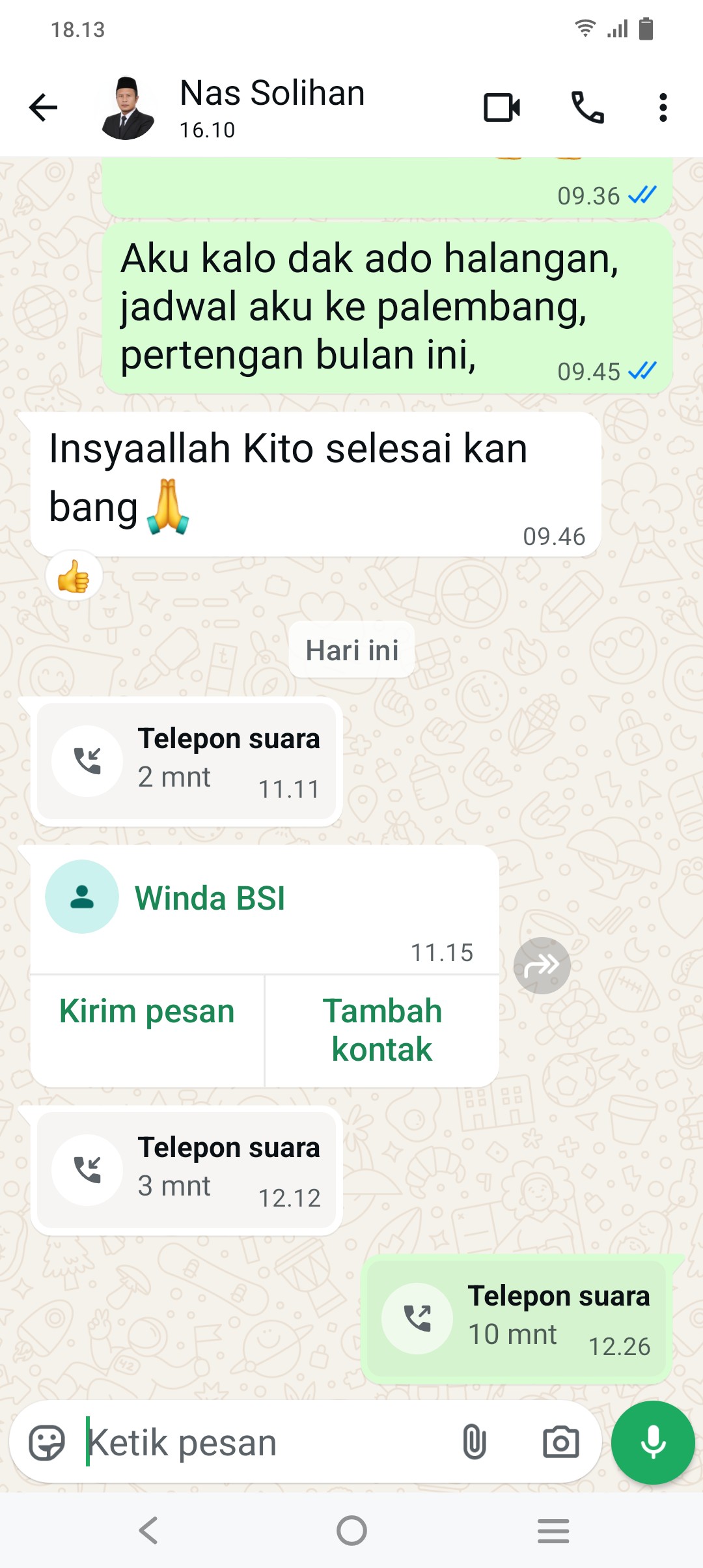Forward the Winda BSI contact card
Screen dimensions: 703x1568
(x=542, y=965)
